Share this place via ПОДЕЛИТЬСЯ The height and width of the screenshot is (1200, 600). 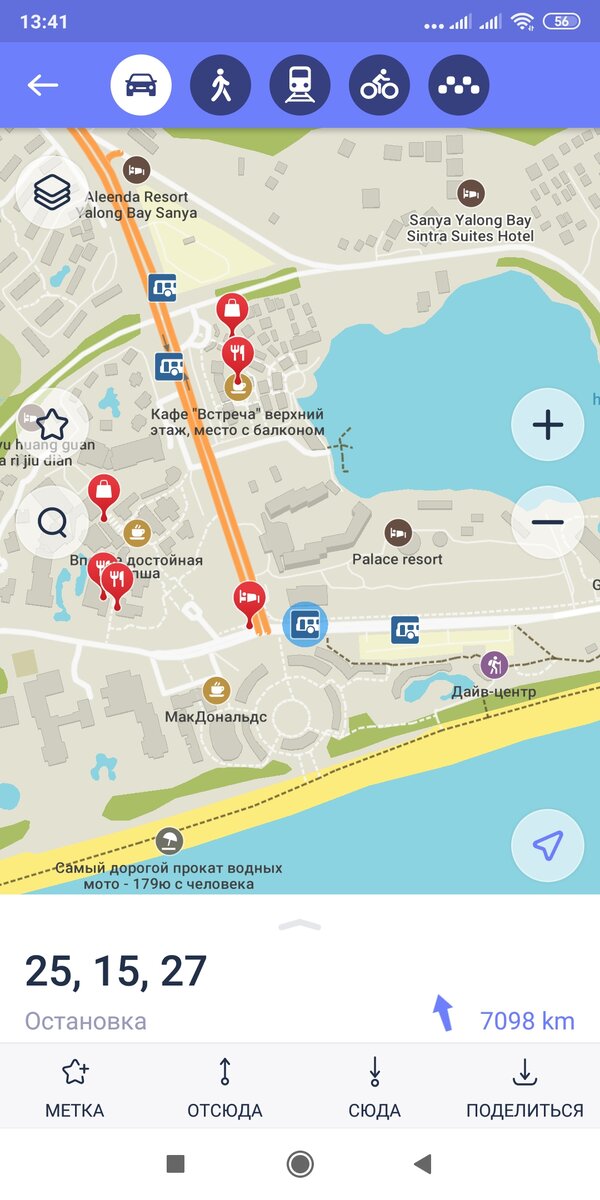(x=525, y=1088)
